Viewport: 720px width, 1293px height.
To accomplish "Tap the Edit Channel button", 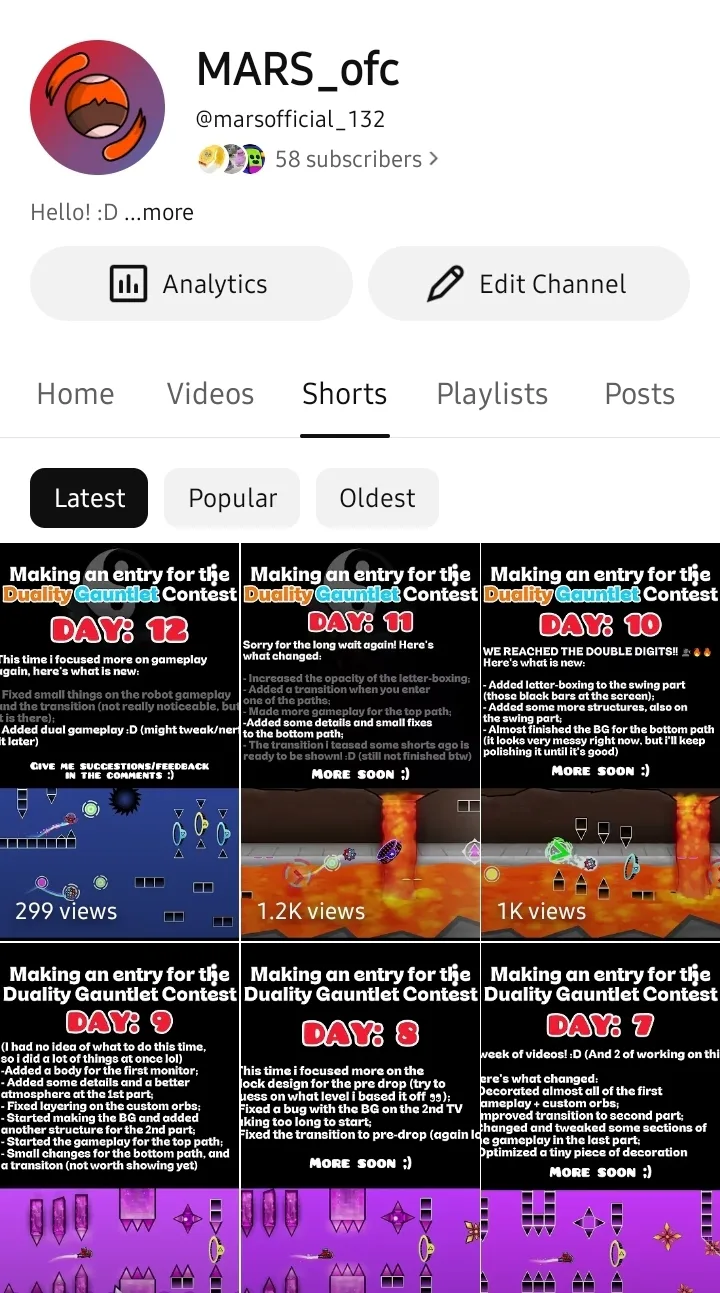I will click(x=529, y=284).
